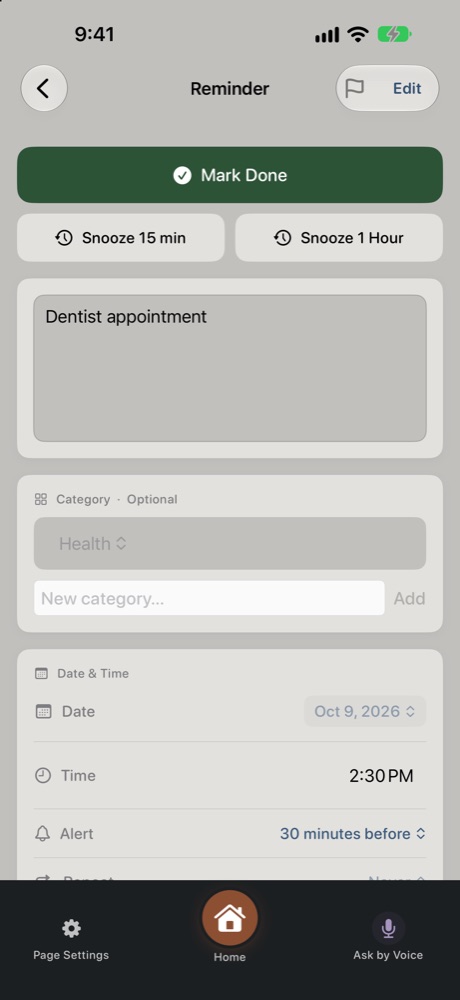This screenshot has height=1000, width=460.
Task: Focus the New category field
Action: click(209, 598)
